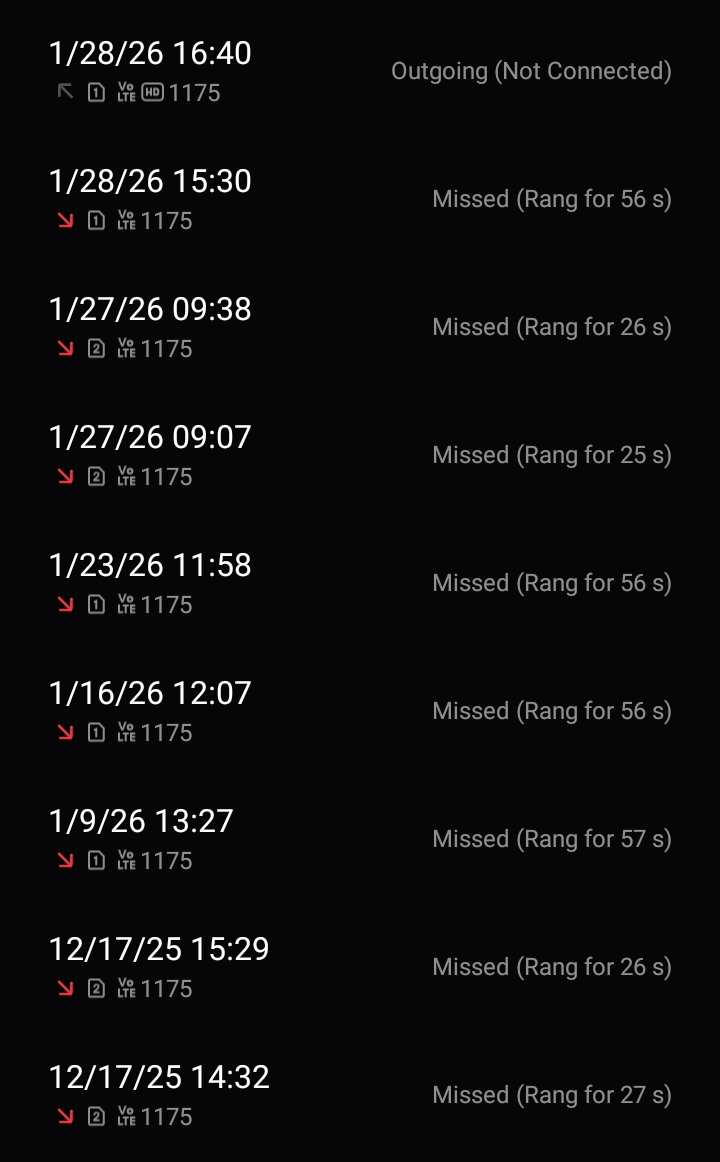This screenshot has width=720, height=1162.
Task: Select the call log entry from 1/16/26 12:07
Action: click(x=360, y=711)
